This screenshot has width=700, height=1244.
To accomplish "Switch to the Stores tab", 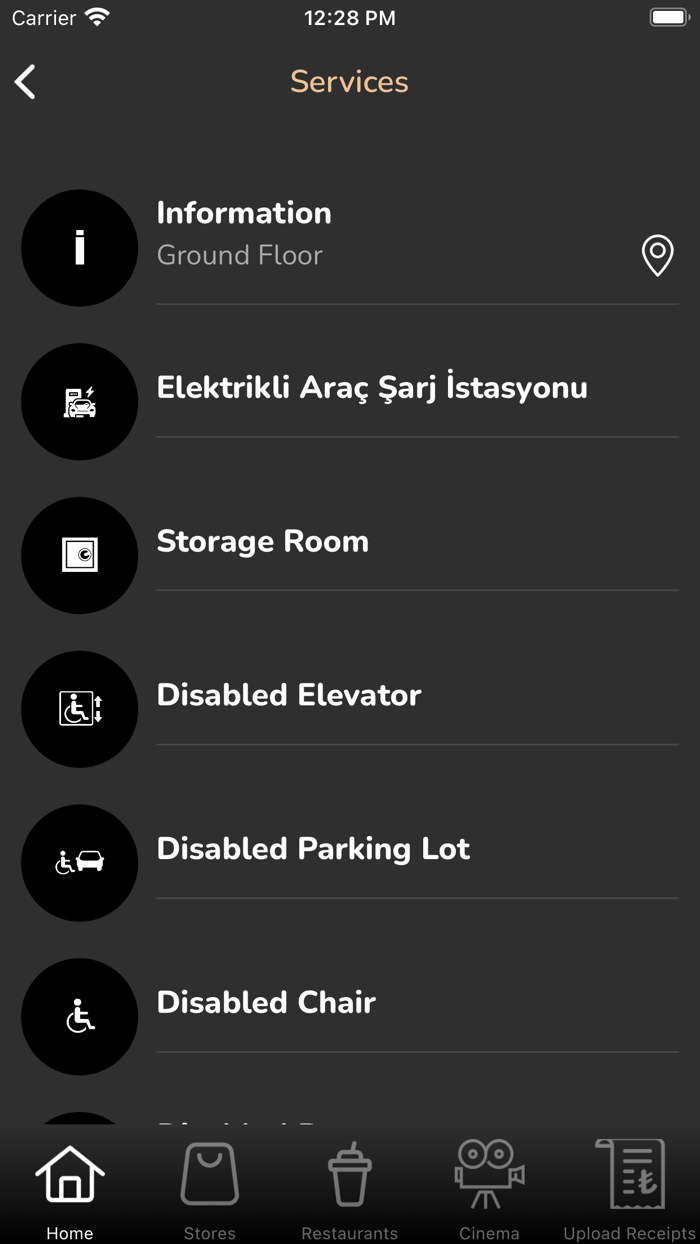I will point(210,1190).
